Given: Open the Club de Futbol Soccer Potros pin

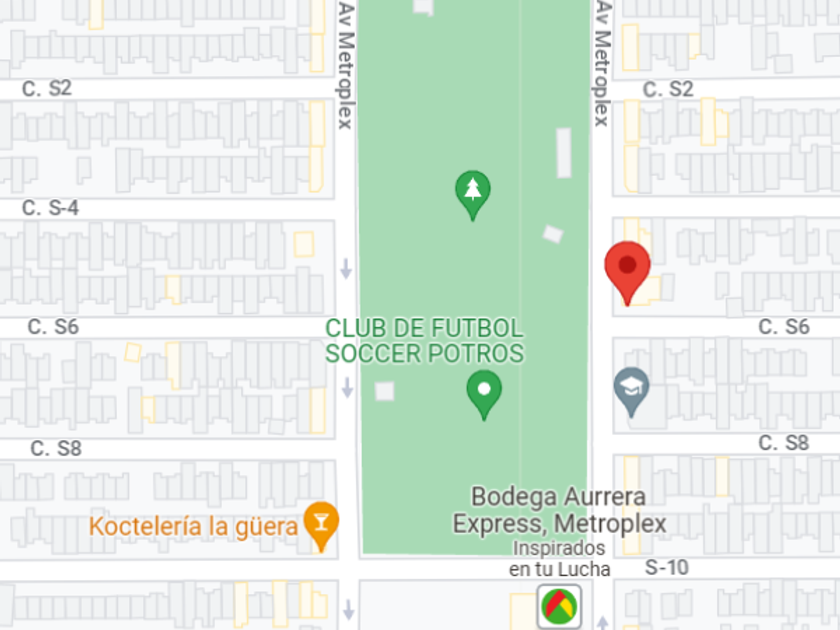Looking at the screenshot, I should click(x=484, y=395).
